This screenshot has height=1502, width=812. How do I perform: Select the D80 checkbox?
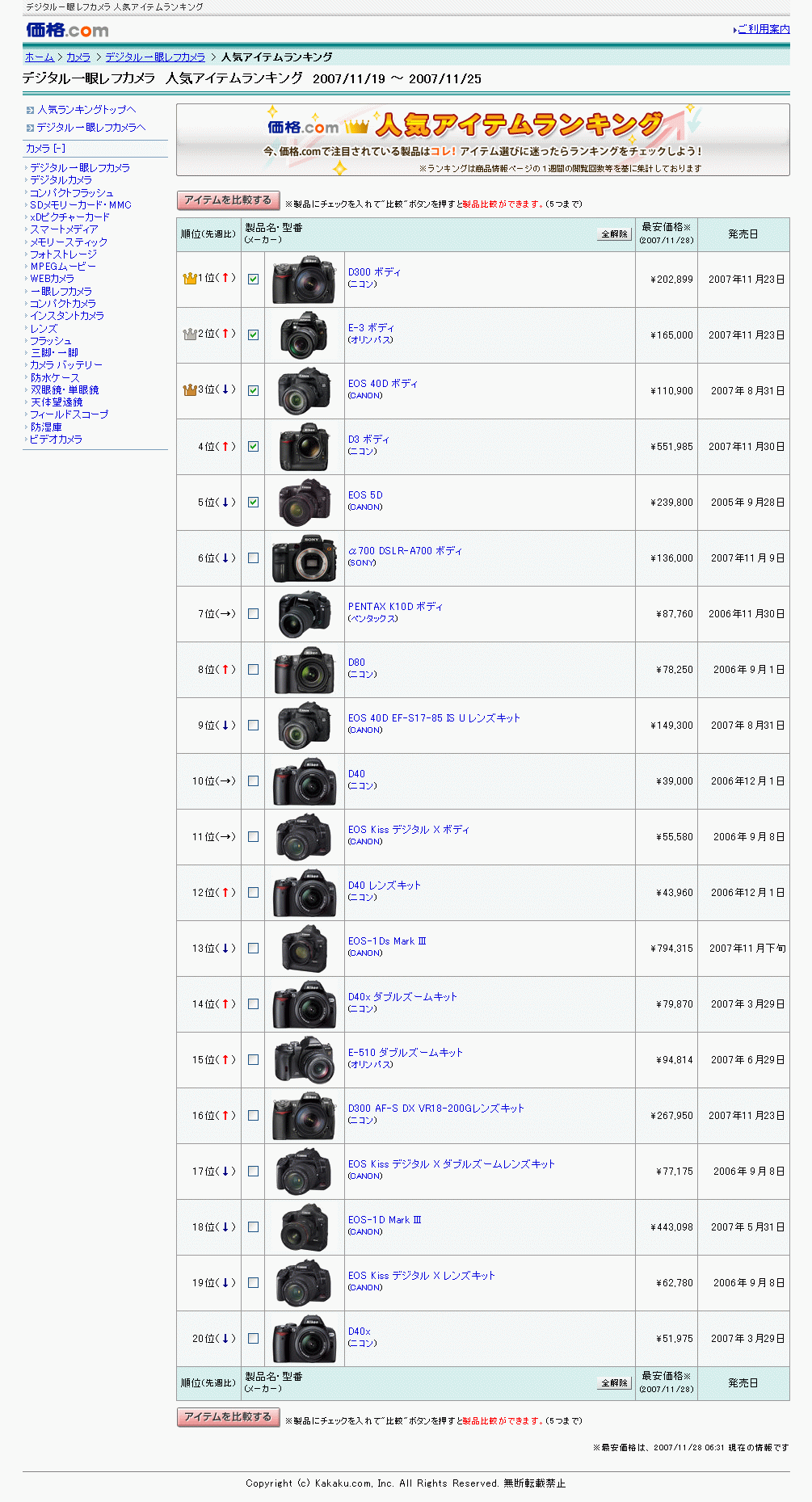pyautogui.click(x=253, y=669)
